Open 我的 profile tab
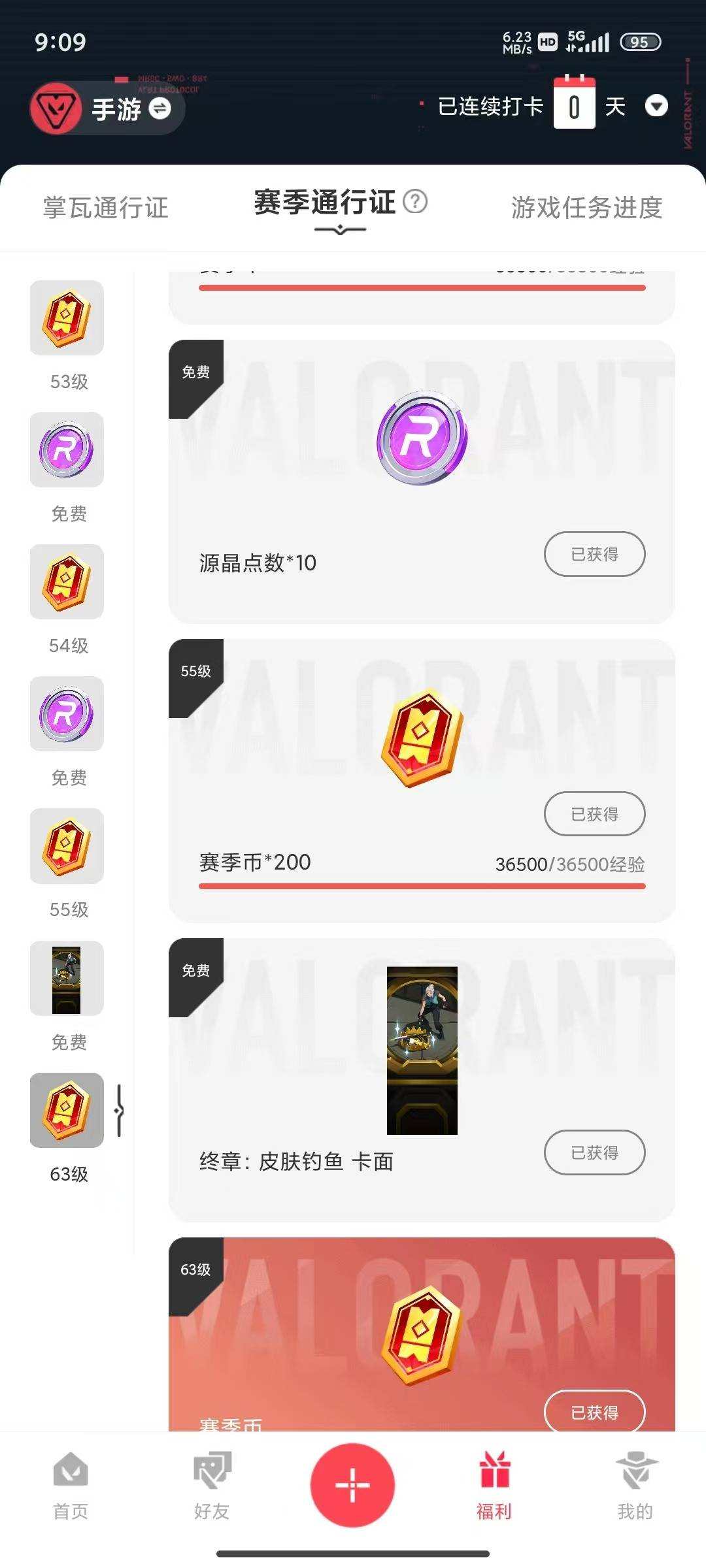 coord(635,1485)
